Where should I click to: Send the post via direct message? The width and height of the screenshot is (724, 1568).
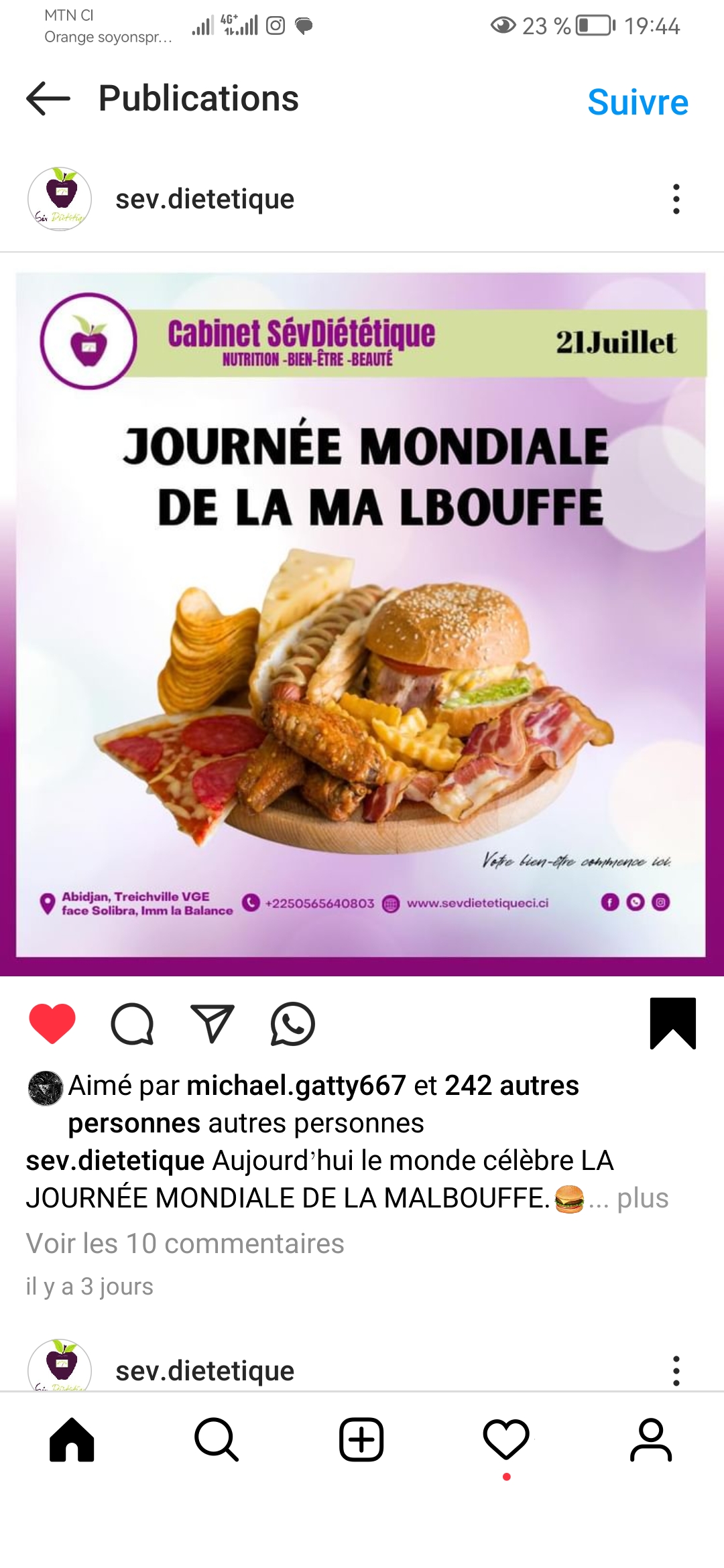pyautogui.click(x=213, y=1024)
